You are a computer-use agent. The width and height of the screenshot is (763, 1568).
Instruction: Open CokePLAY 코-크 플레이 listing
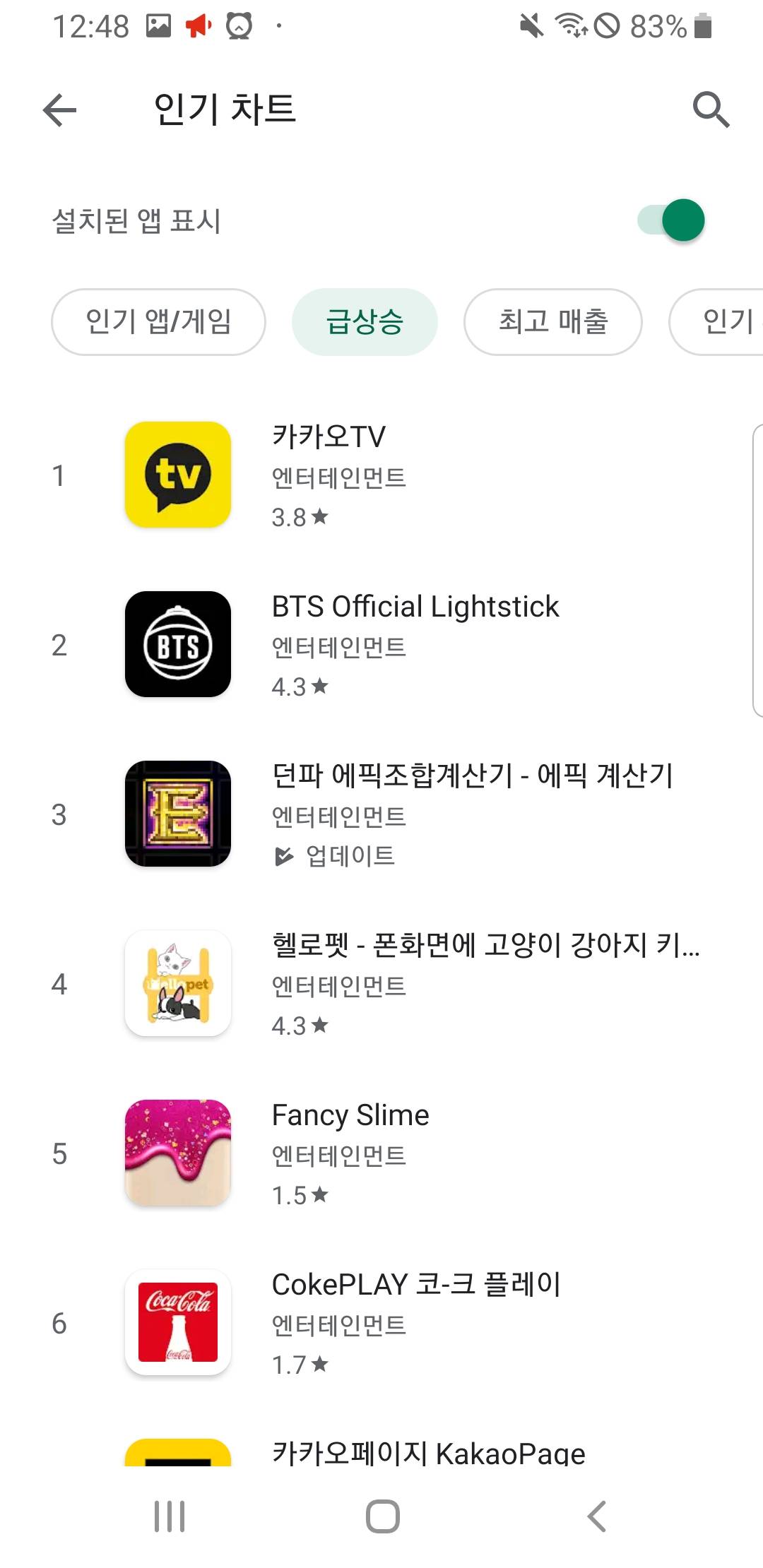point(381,1323)
